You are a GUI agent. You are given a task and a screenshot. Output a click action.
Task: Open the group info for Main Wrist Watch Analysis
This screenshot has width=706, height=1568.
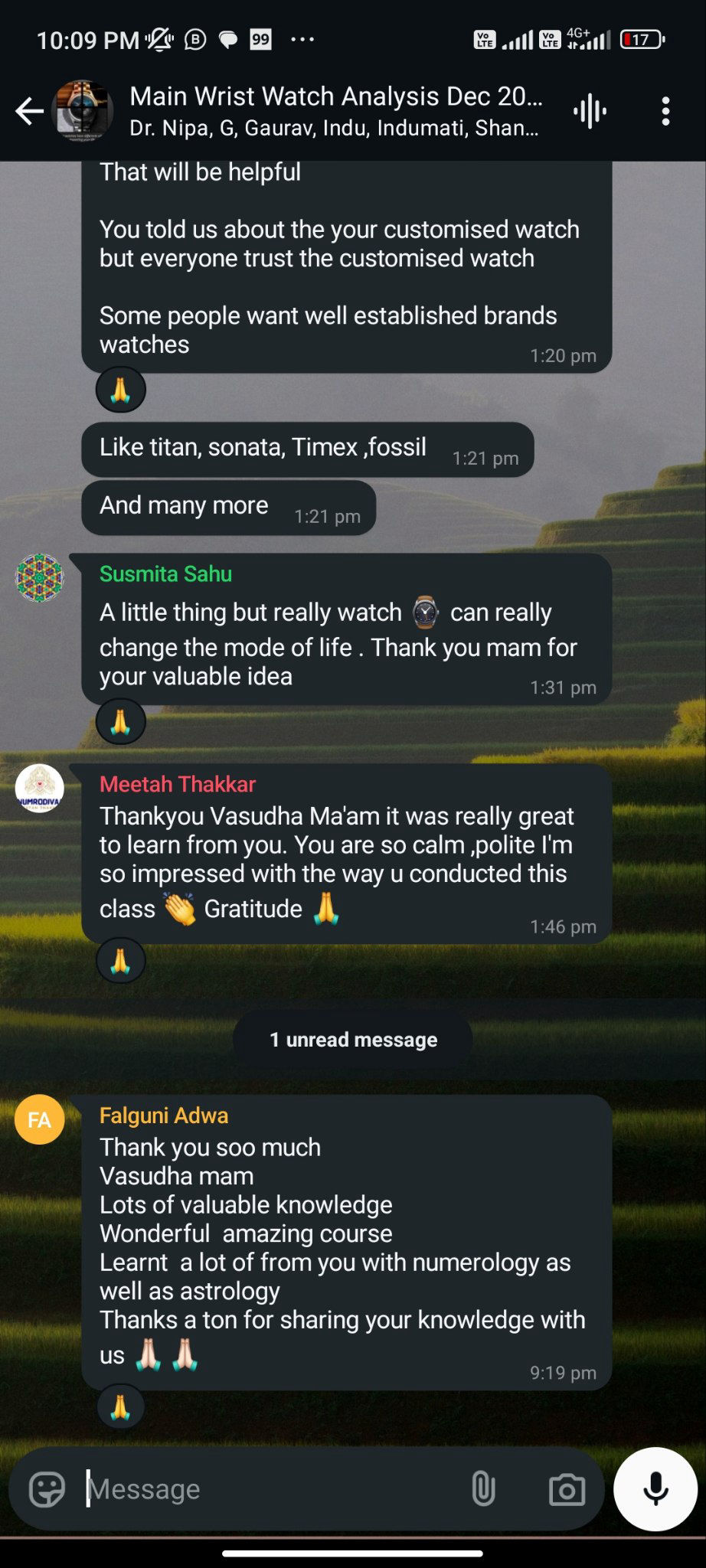pos(335,110)
